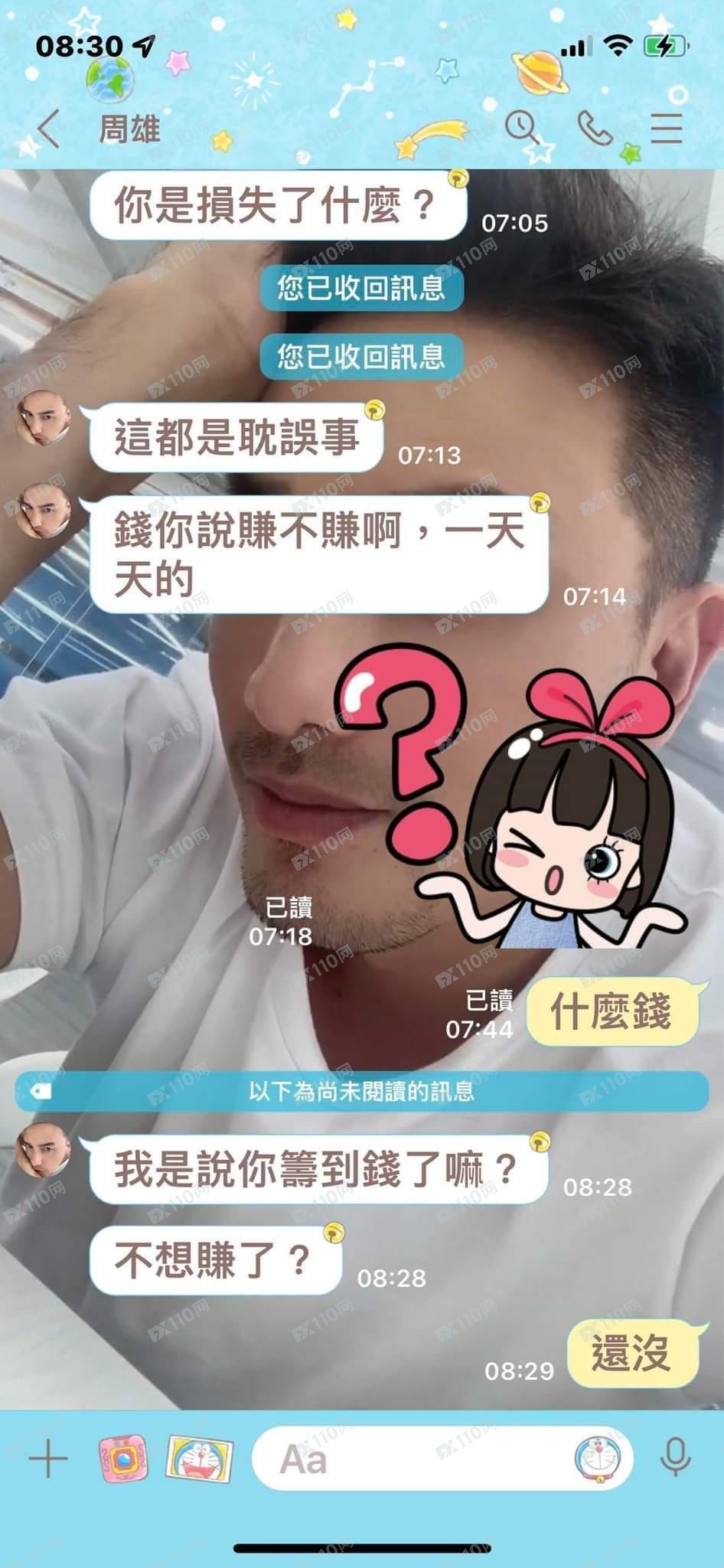Image resolution: width=724 pixels, height=1568 pixels.
Task: Open the photo gallery picker
Action: click(199, 1459)
